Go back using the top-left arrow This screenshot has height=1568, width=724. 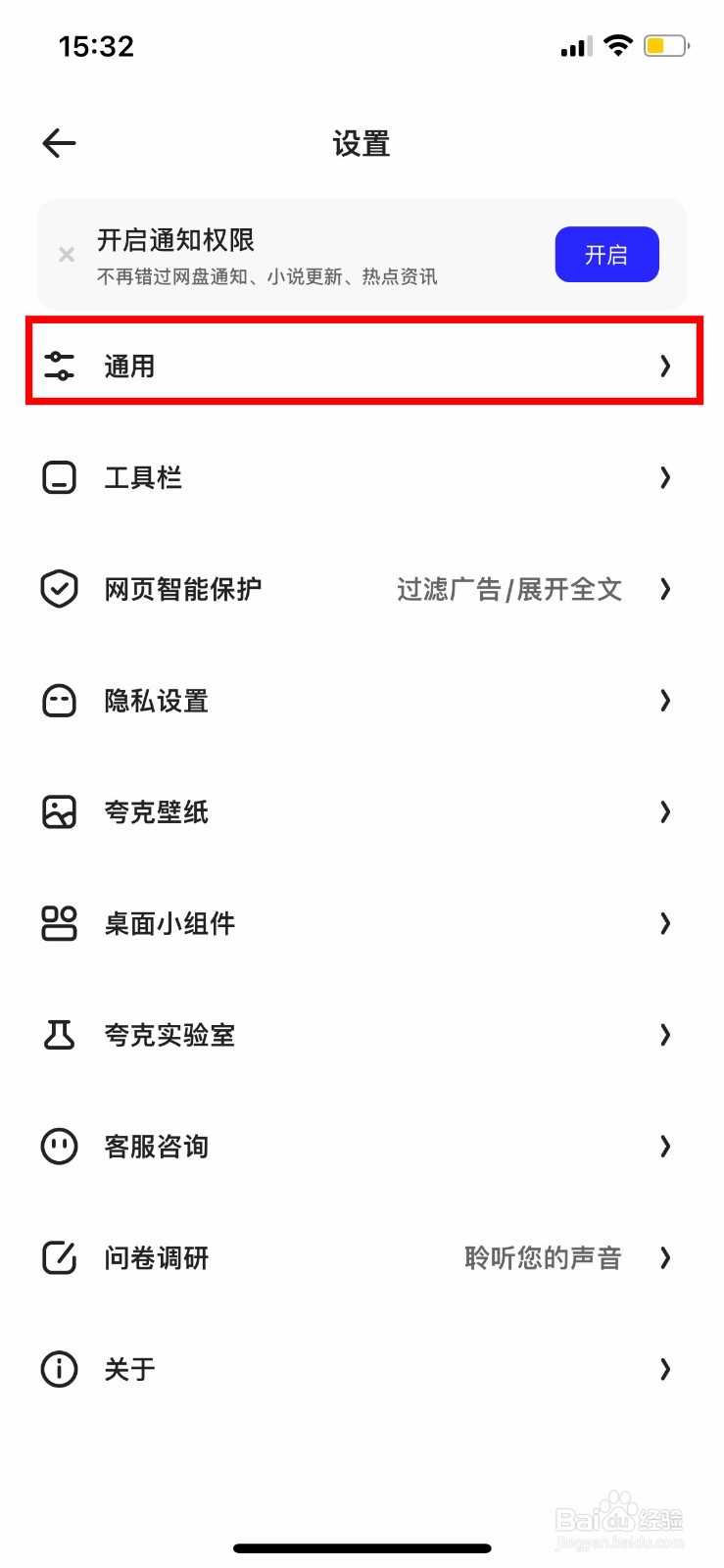(60, 144)
